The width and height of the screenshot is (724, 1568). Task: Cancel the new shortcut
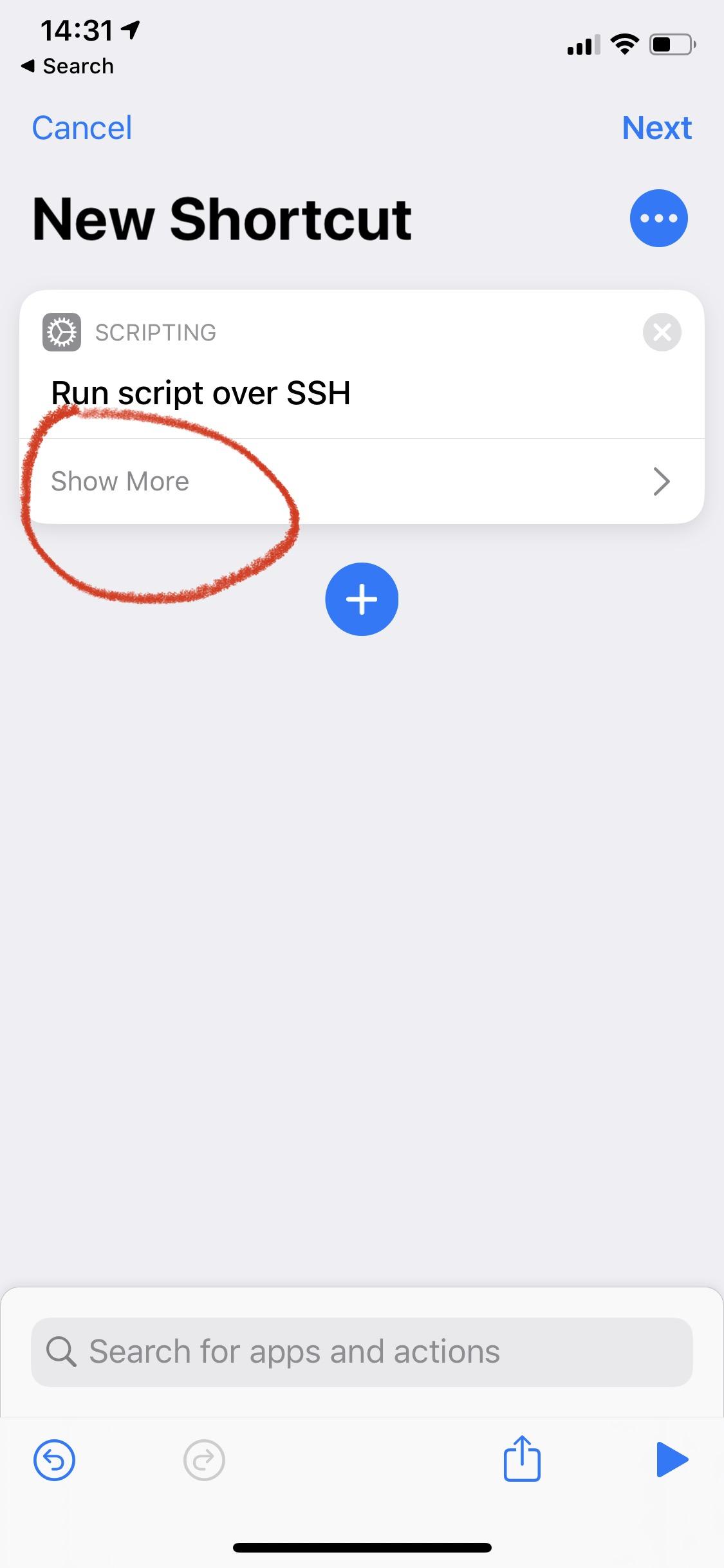point(82,127)
